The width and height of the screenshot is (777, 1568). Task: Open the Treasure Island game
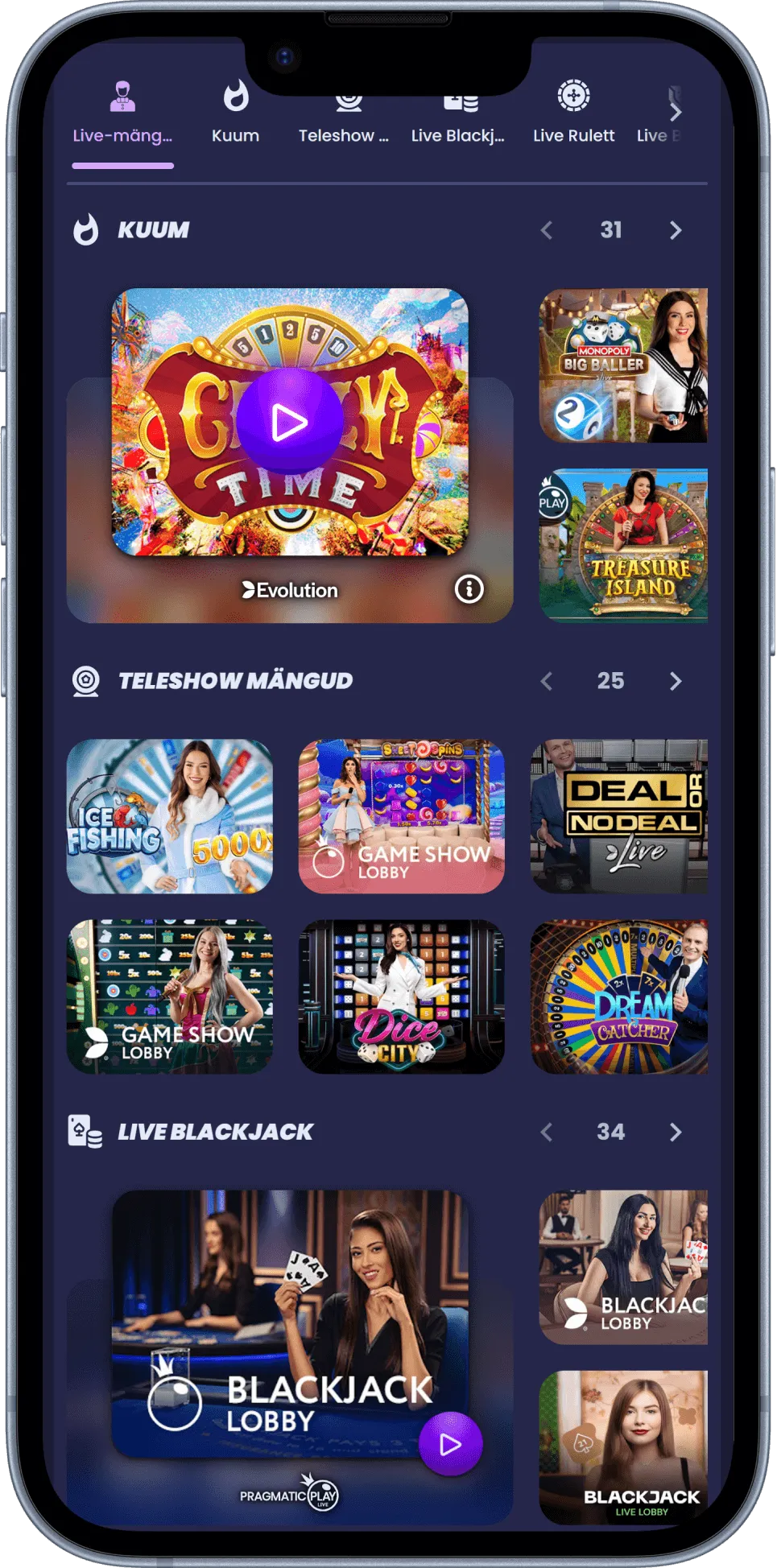click(x=623, y=546)
